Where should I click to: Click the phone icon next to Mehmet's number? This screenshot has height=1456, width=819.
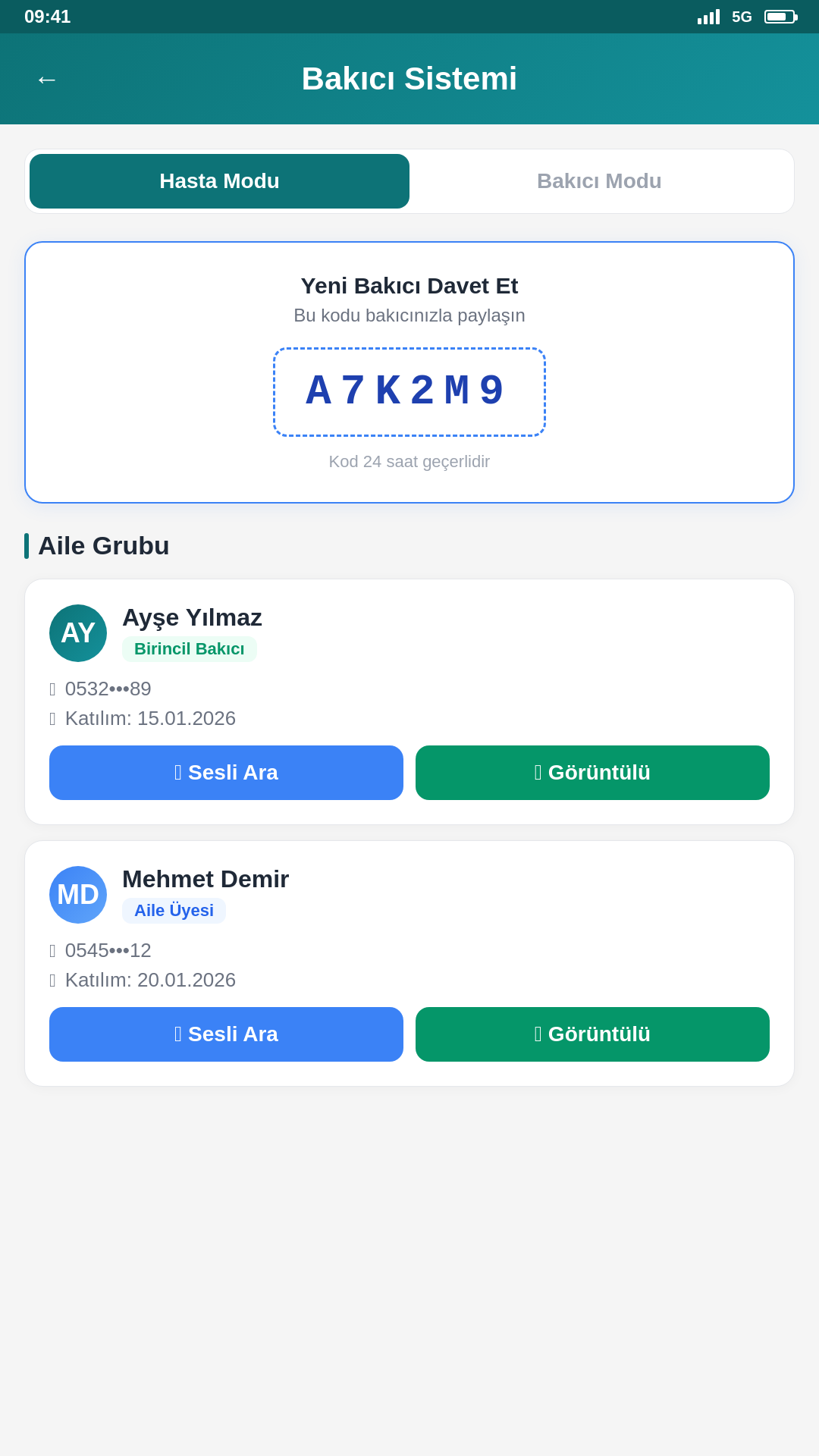(x=52, y=950)
